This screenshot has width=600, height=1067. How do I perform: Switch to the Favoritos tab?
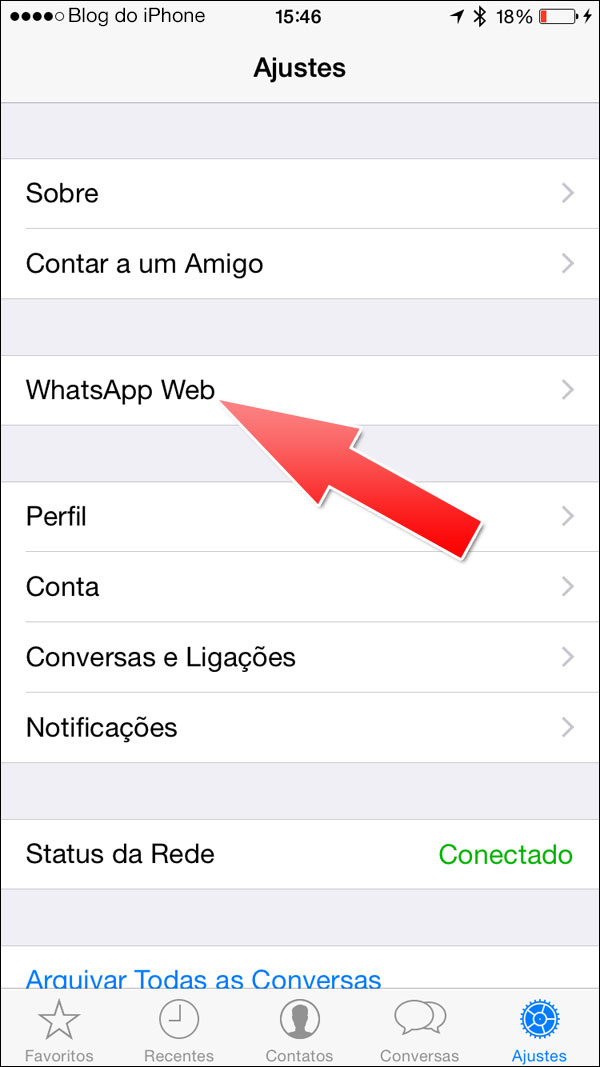click(x=59, y=1030)
